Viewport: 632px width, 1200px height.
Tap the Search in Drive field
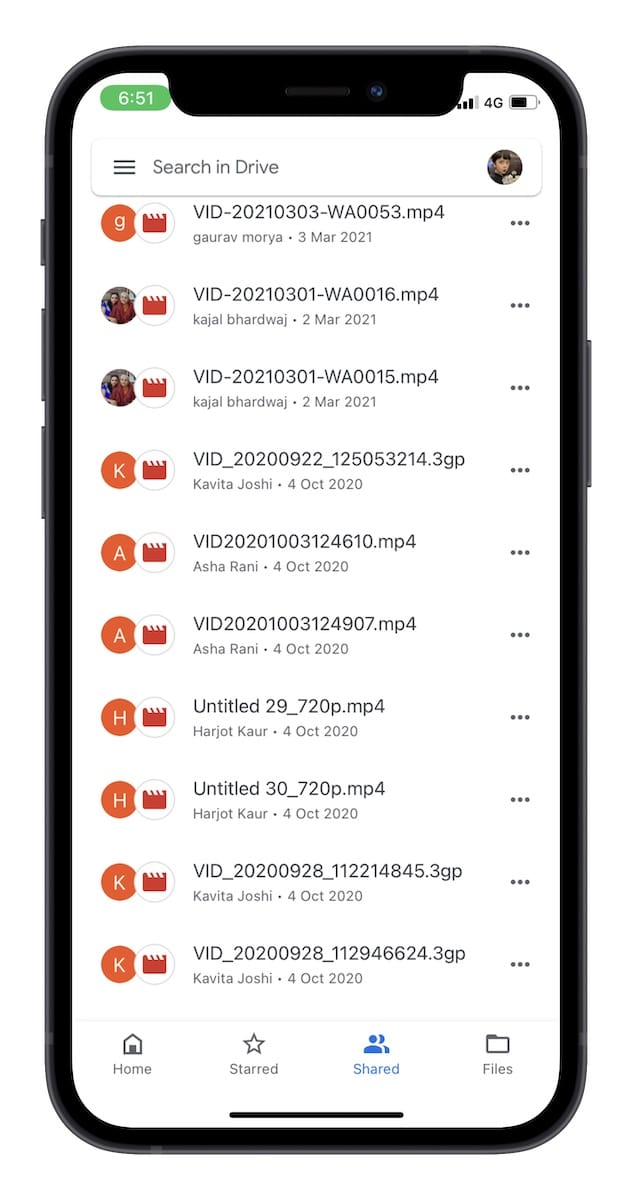(300, 167)
